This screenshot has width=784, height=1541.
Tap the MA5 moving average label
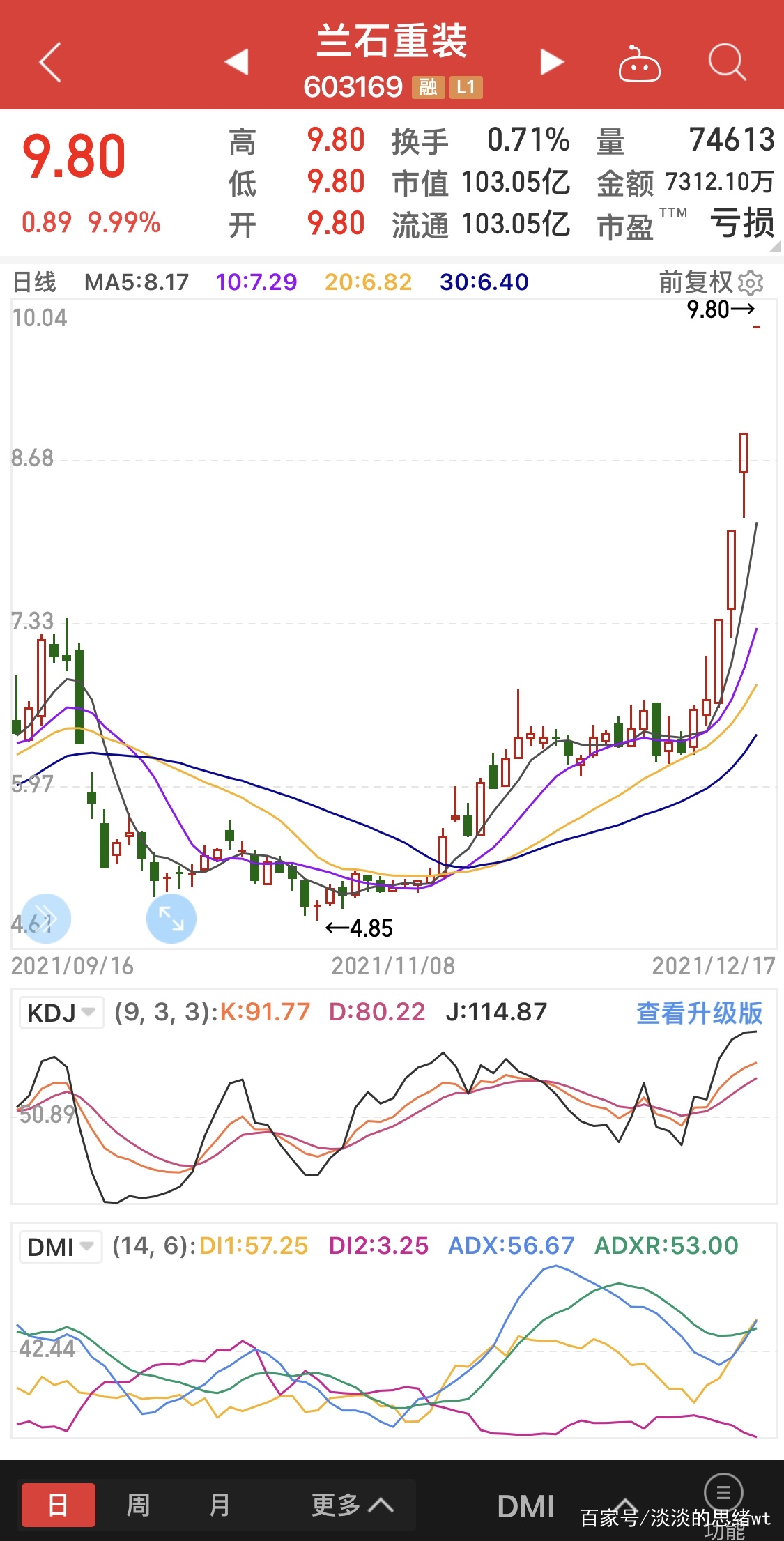pos(135,282)
